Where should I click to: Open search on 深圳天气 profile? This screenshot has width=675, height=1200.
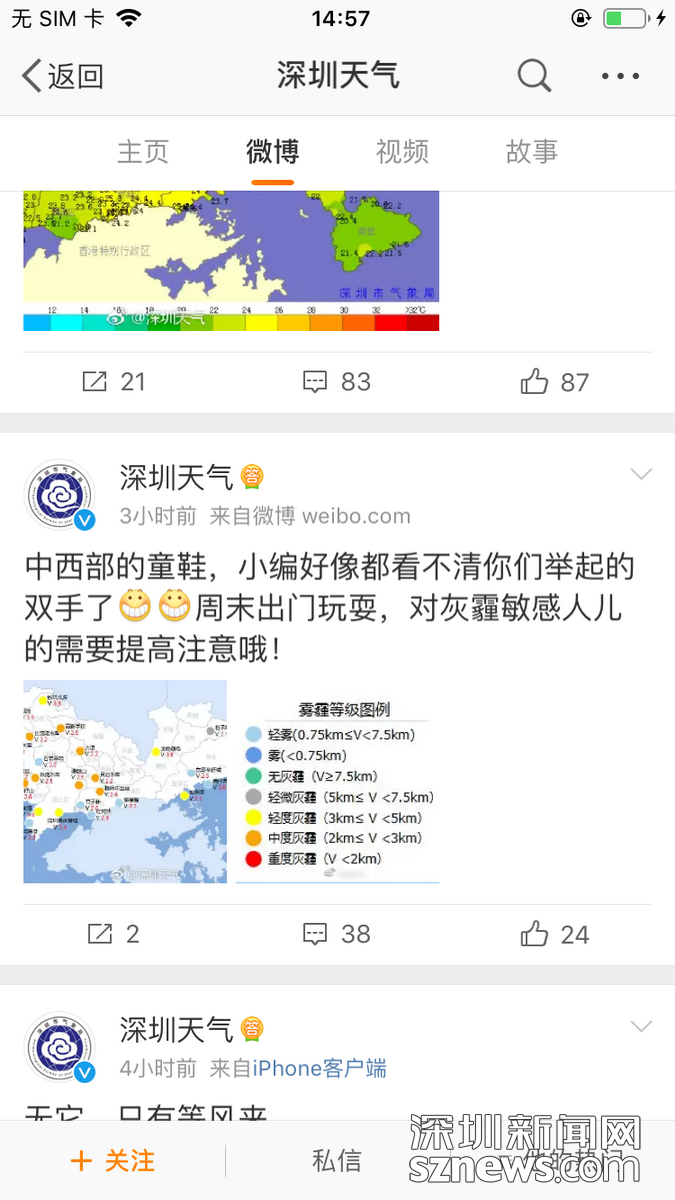click(x=534, y=75)
